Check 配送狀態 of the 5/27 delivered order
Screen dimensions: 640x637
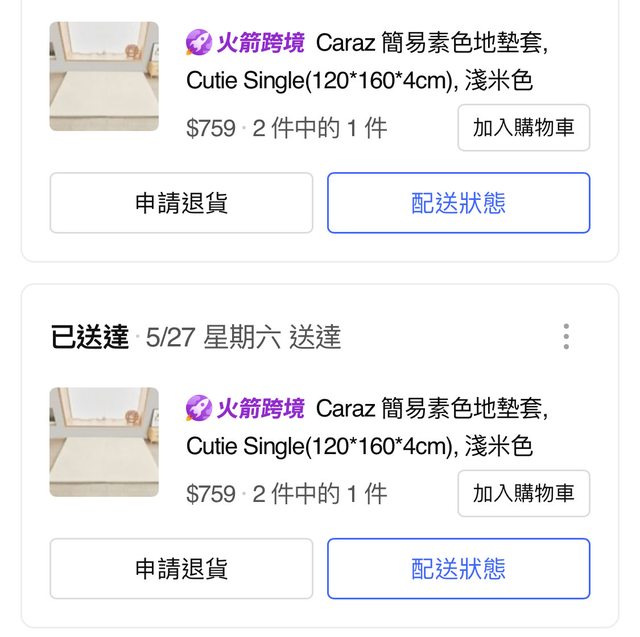(458, 569)
